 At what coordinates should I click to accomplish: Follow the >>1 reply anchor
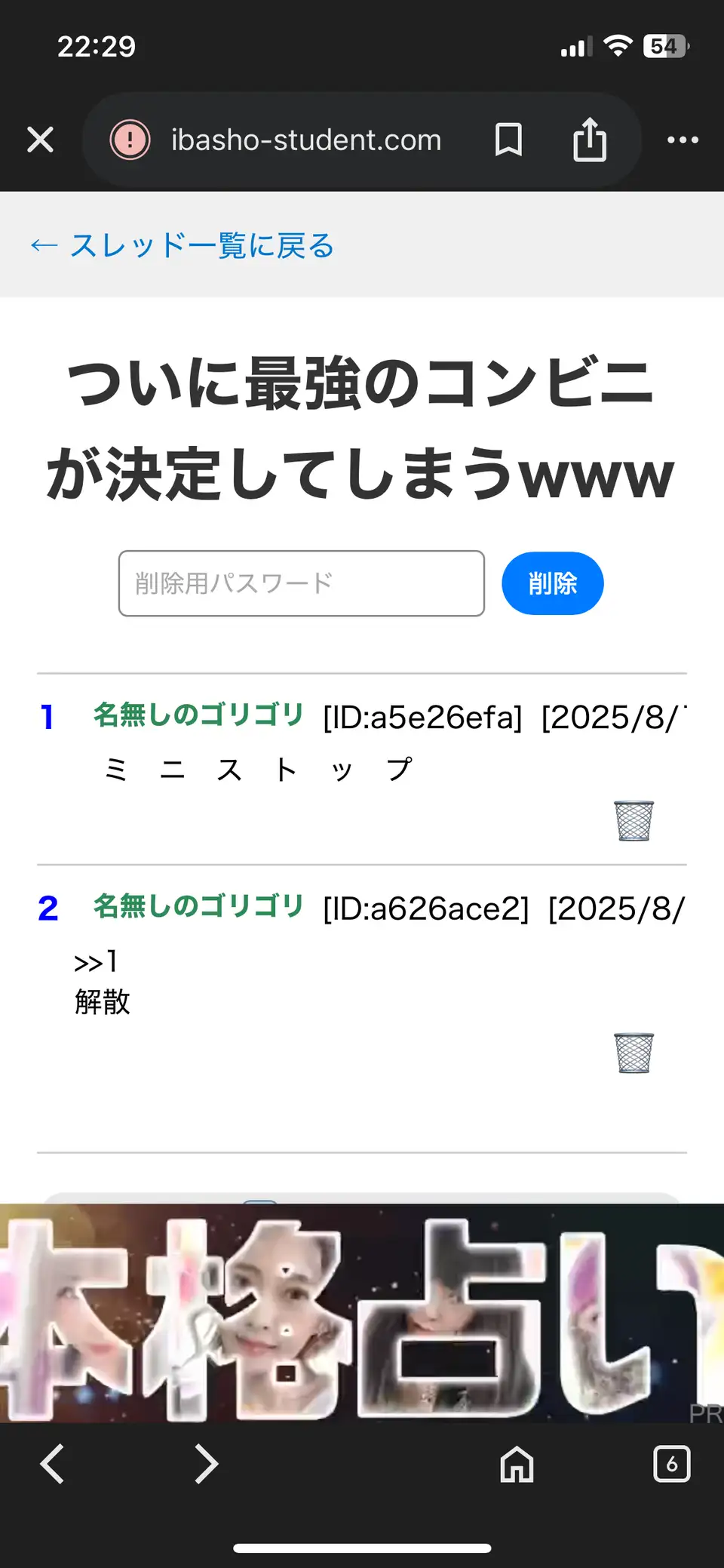pos(96,961)
